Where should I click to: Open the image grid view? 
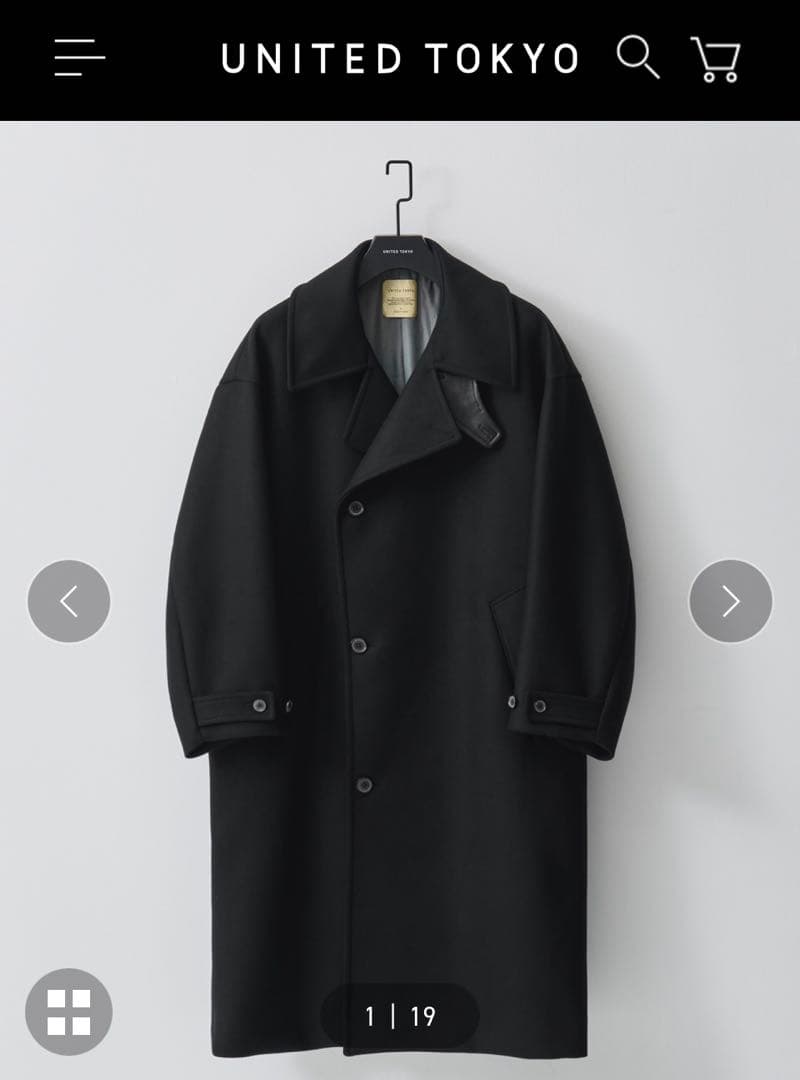point(69,1011)
